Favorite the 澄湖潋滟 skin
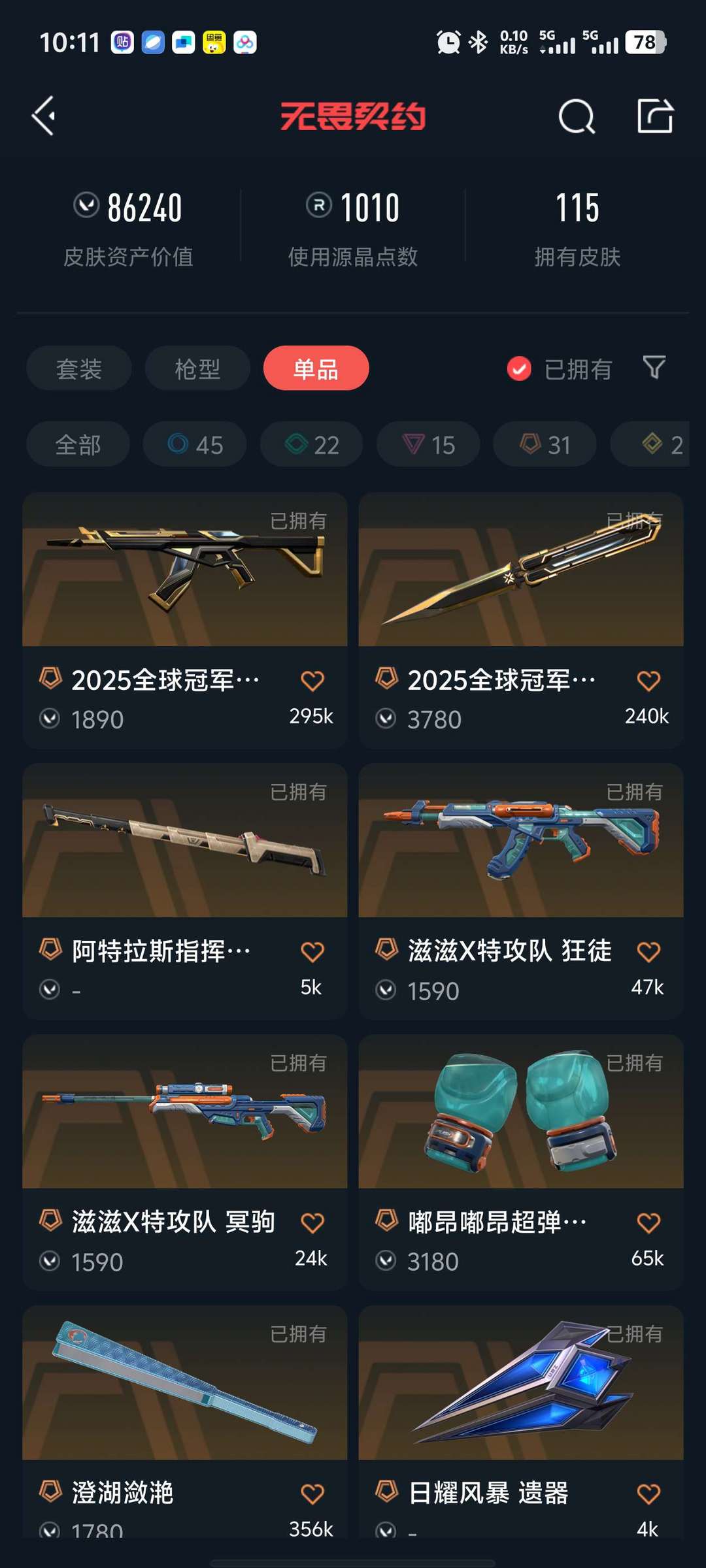Screen dimensions: 706x1568 [x=312, y=1494]
